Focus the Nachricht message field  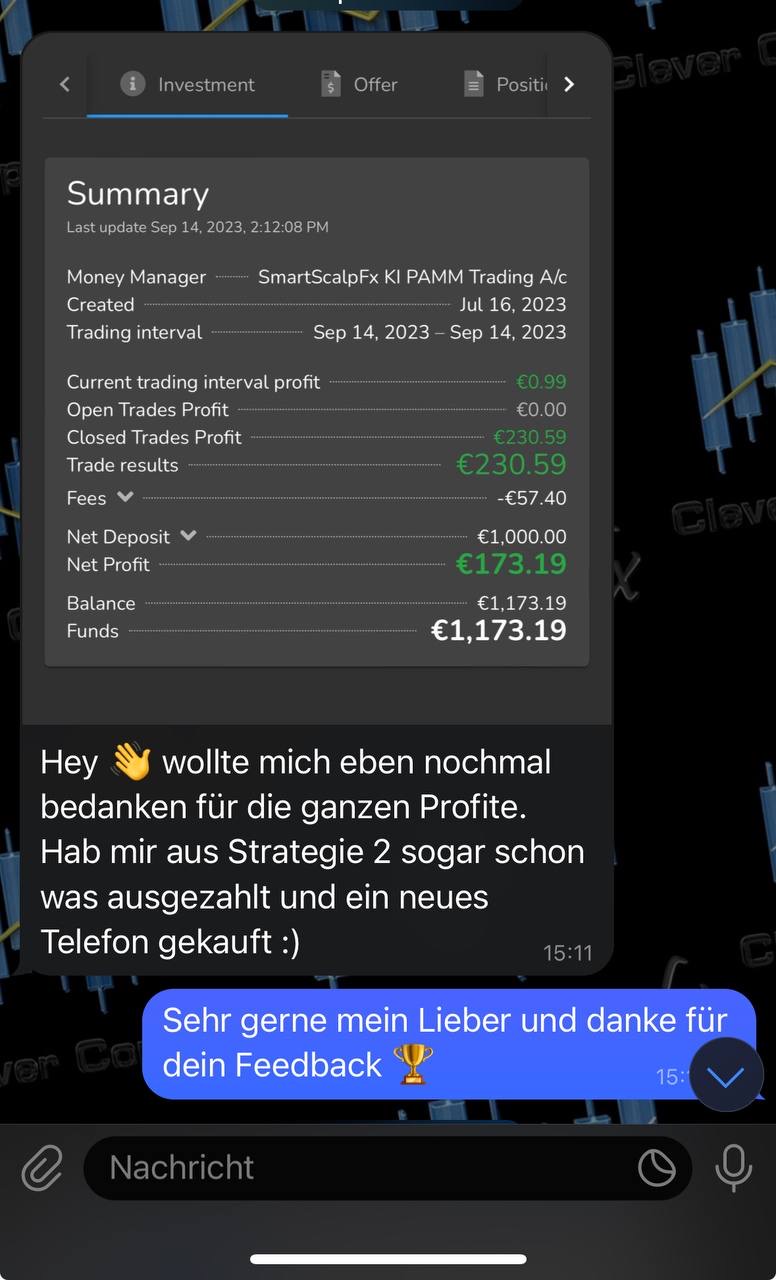click(x=360, y=1168)
